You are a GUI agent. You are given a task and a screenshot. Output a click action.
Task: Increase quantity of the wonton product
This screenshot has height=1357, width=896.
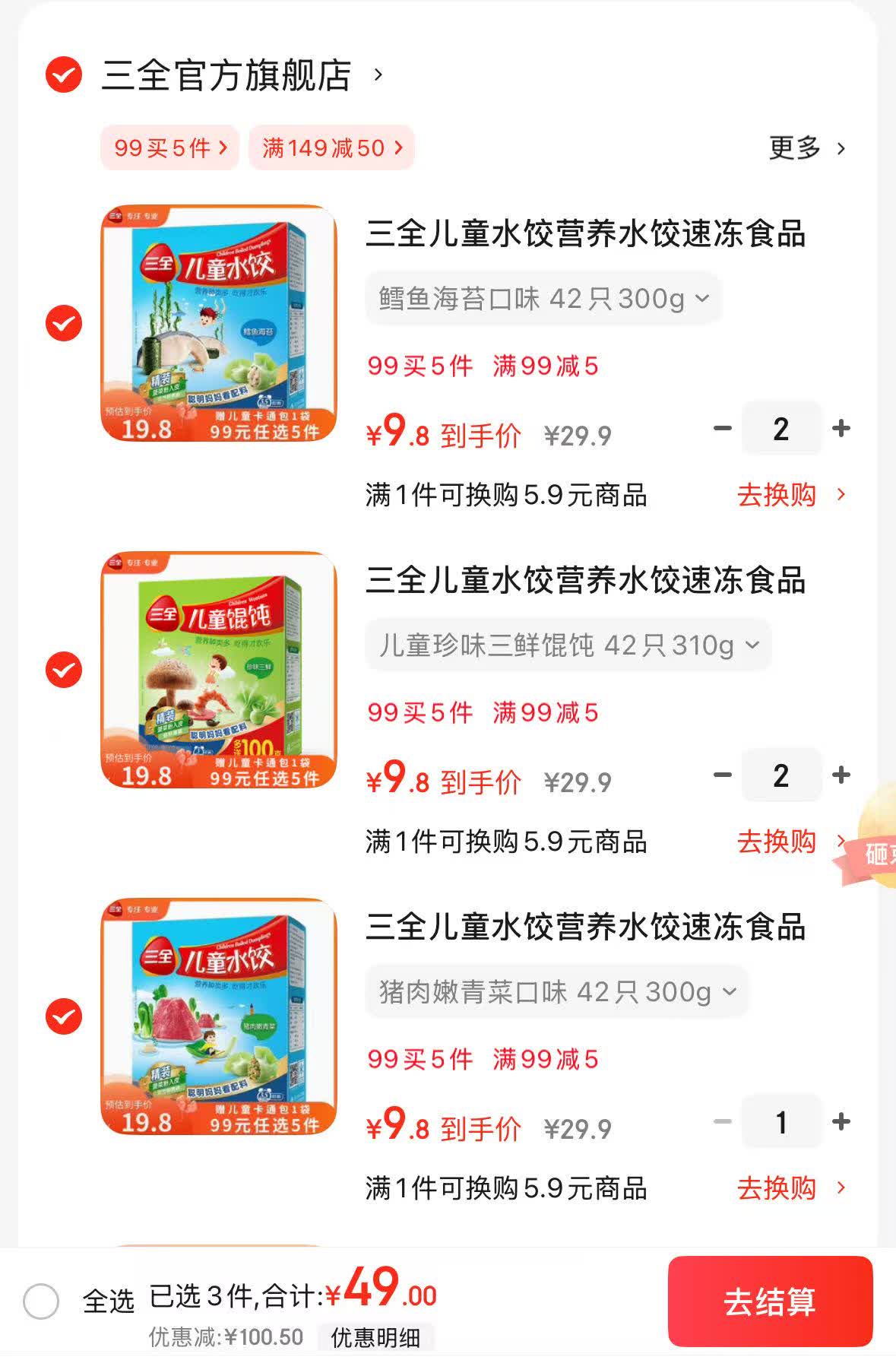(x=840, y=775)
